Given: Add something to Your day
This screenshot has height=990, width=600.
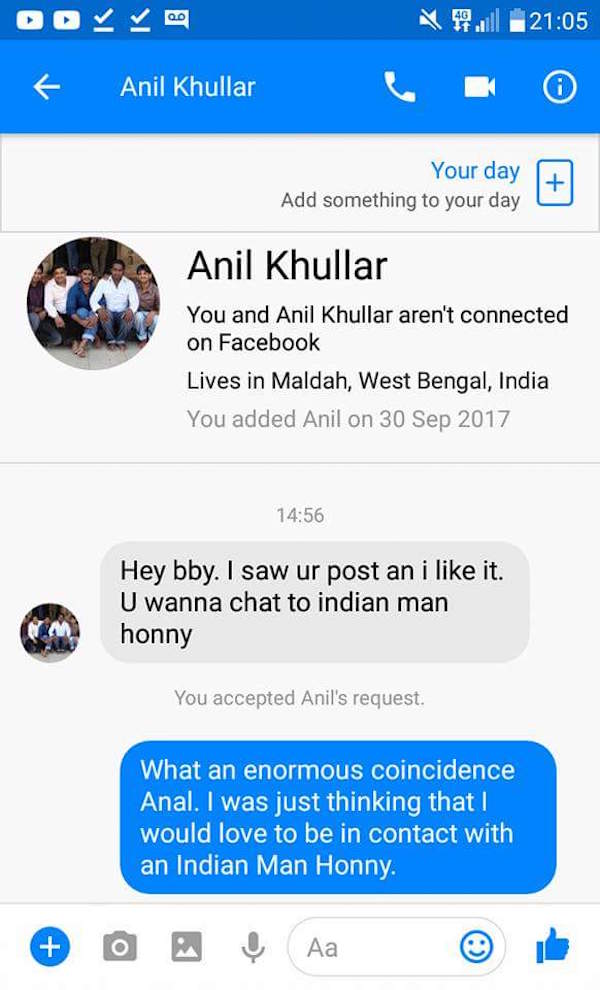Looking at the screenshot, I should 555,183.
